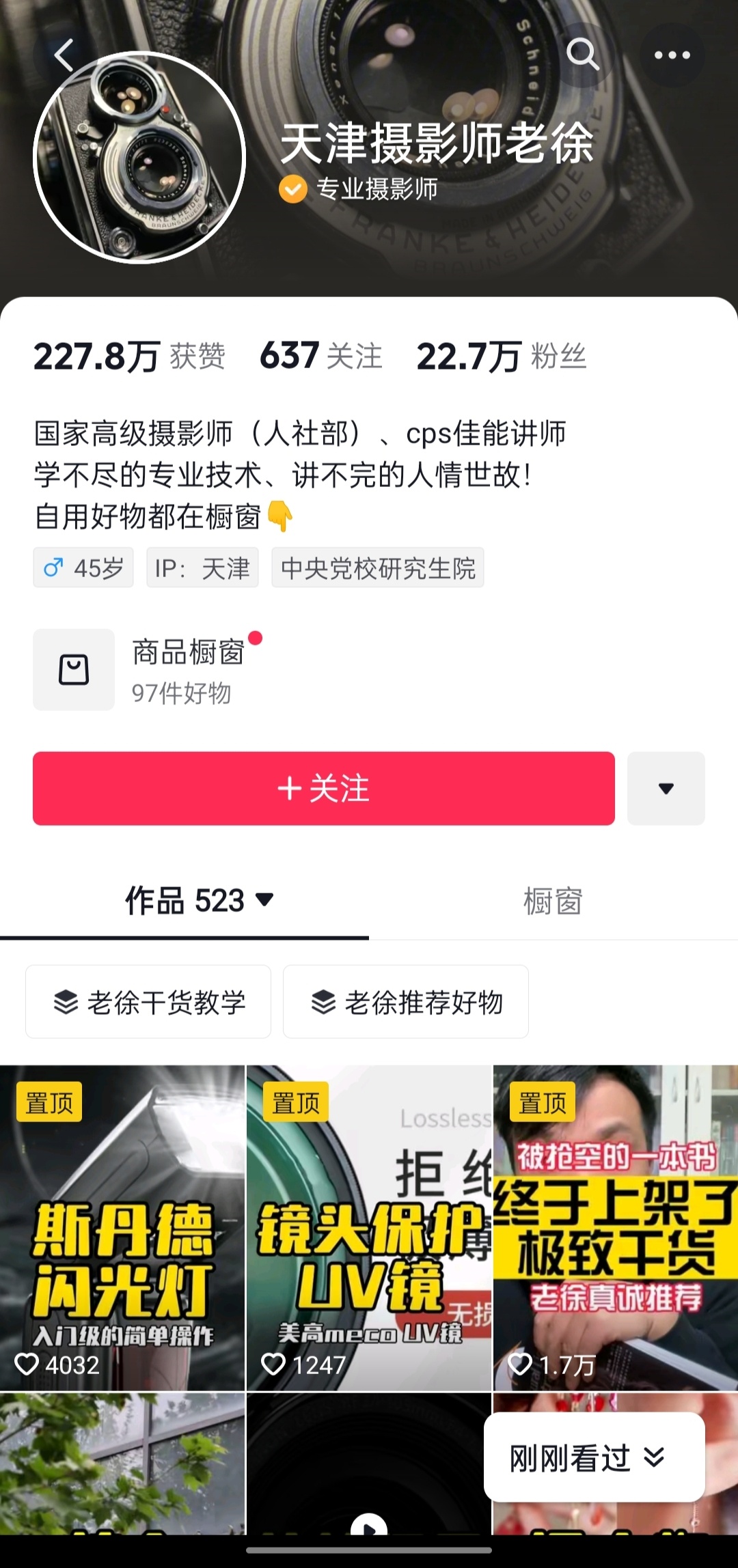Open the 作品 523 sorting dropdown
Image resolution: width=738 pixels, height=1568 pixels.
click(x=199, y=900)
